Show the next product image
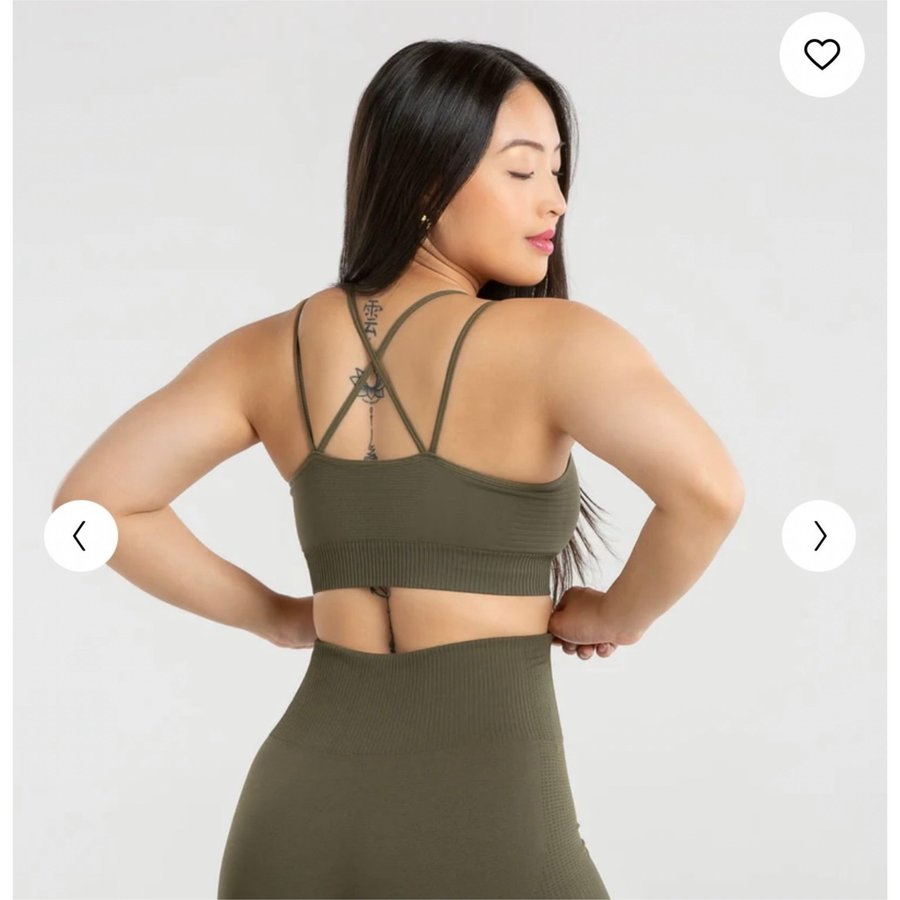 tap(818, 536)
